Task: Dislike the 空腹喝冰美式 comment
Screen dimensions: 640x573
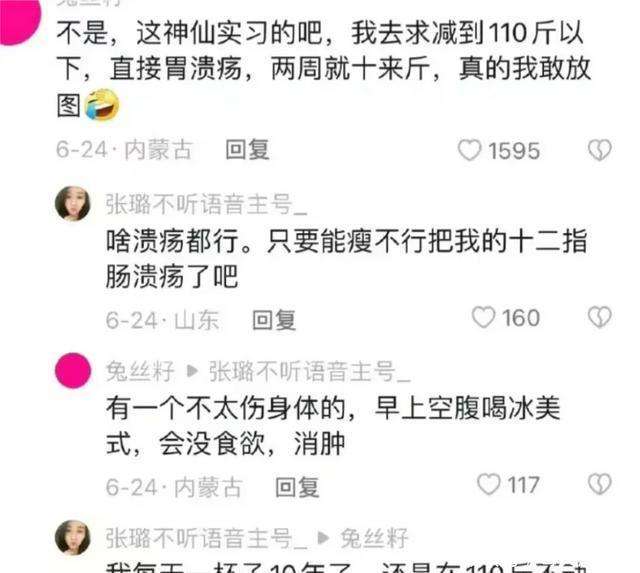Action: 598,485
